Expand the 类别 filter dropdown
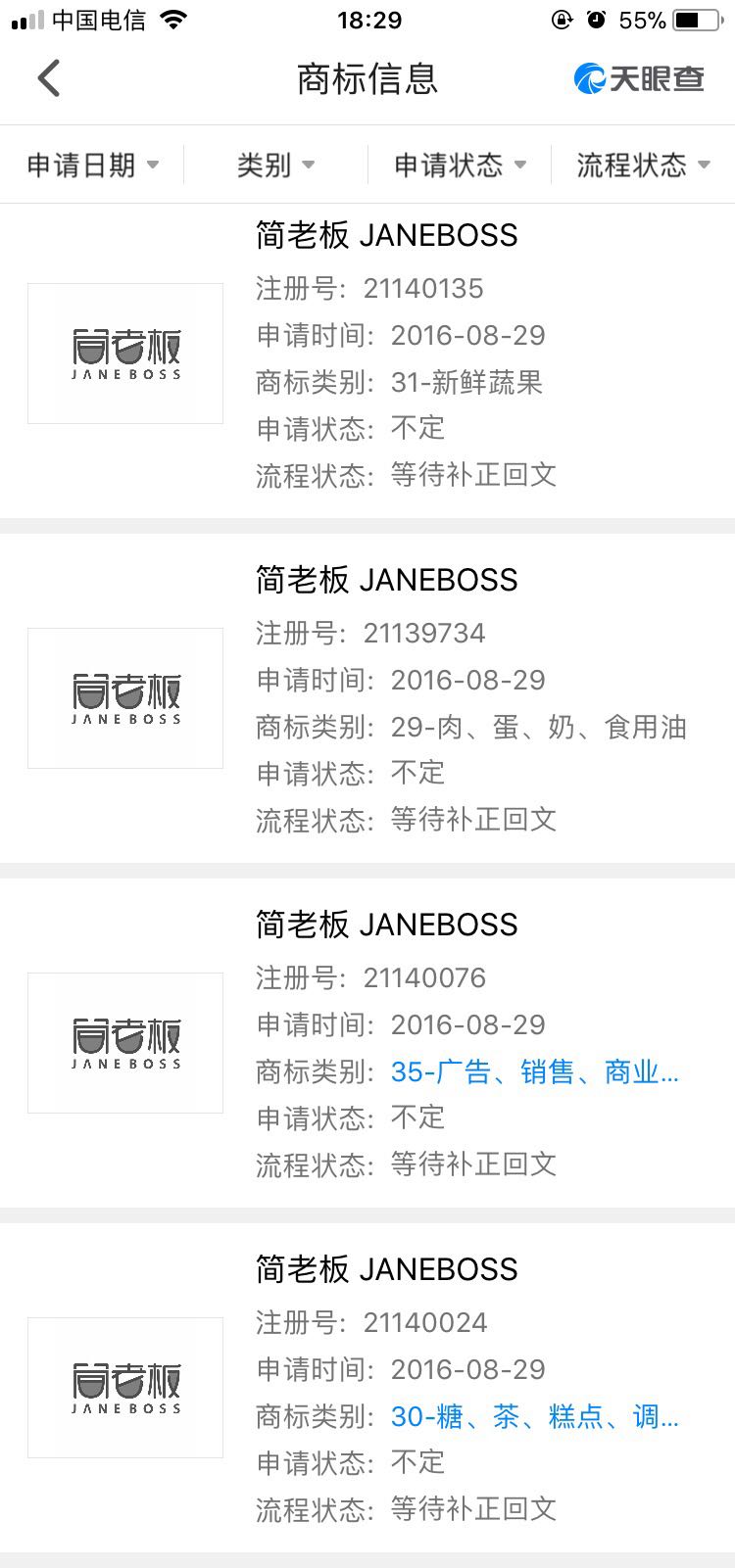The image size is (735, 1568). [275, 165]
